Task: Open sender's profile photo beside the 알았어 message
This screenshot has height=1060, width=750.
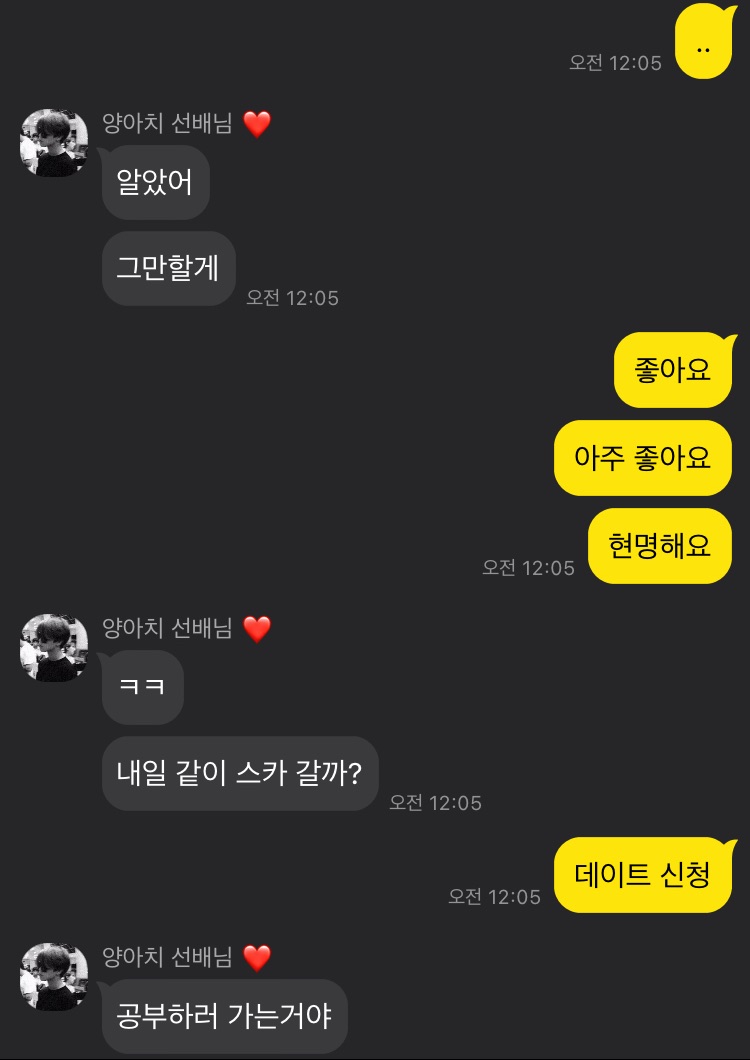Action: coord(54,143)
